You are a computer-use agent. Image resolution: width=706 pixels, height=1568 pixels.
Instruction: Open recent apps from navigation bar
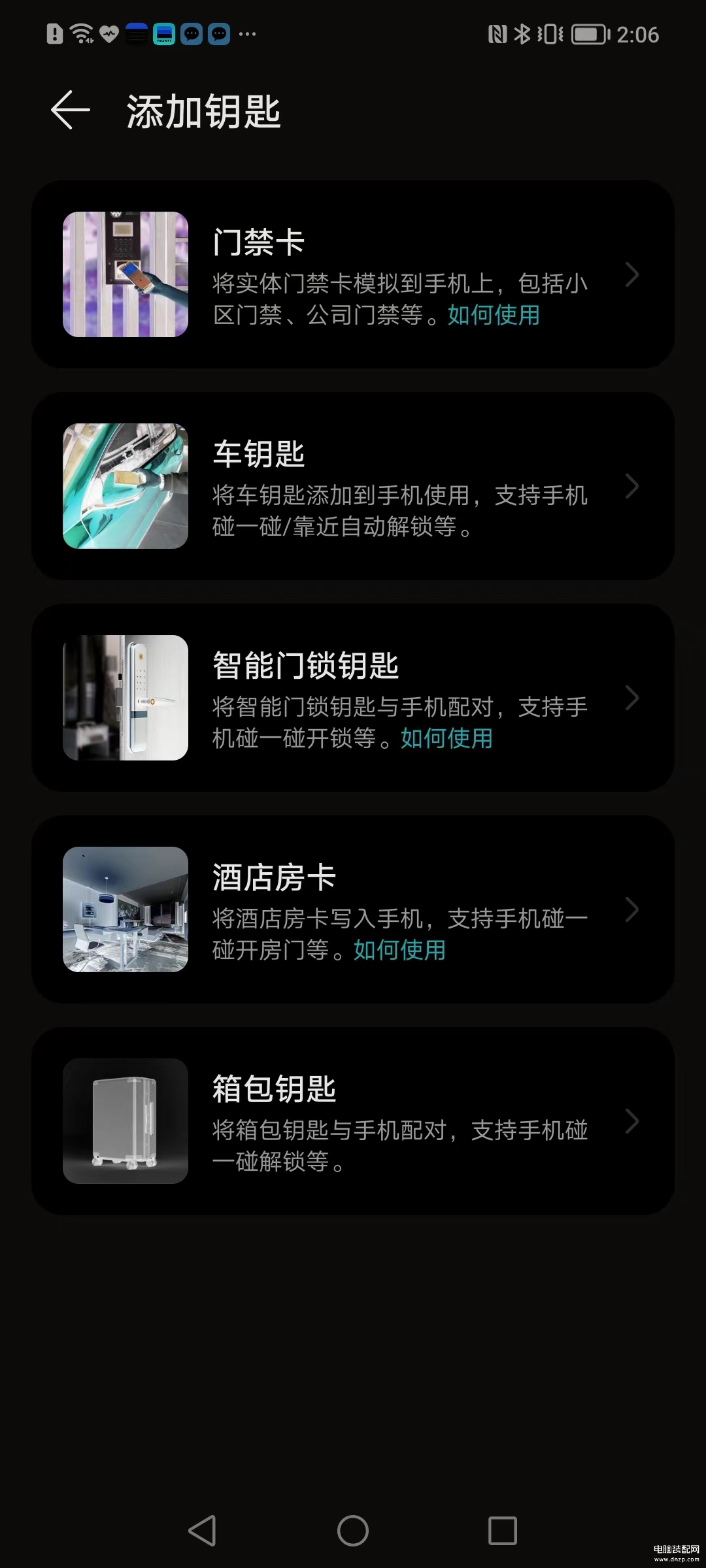502,1530
